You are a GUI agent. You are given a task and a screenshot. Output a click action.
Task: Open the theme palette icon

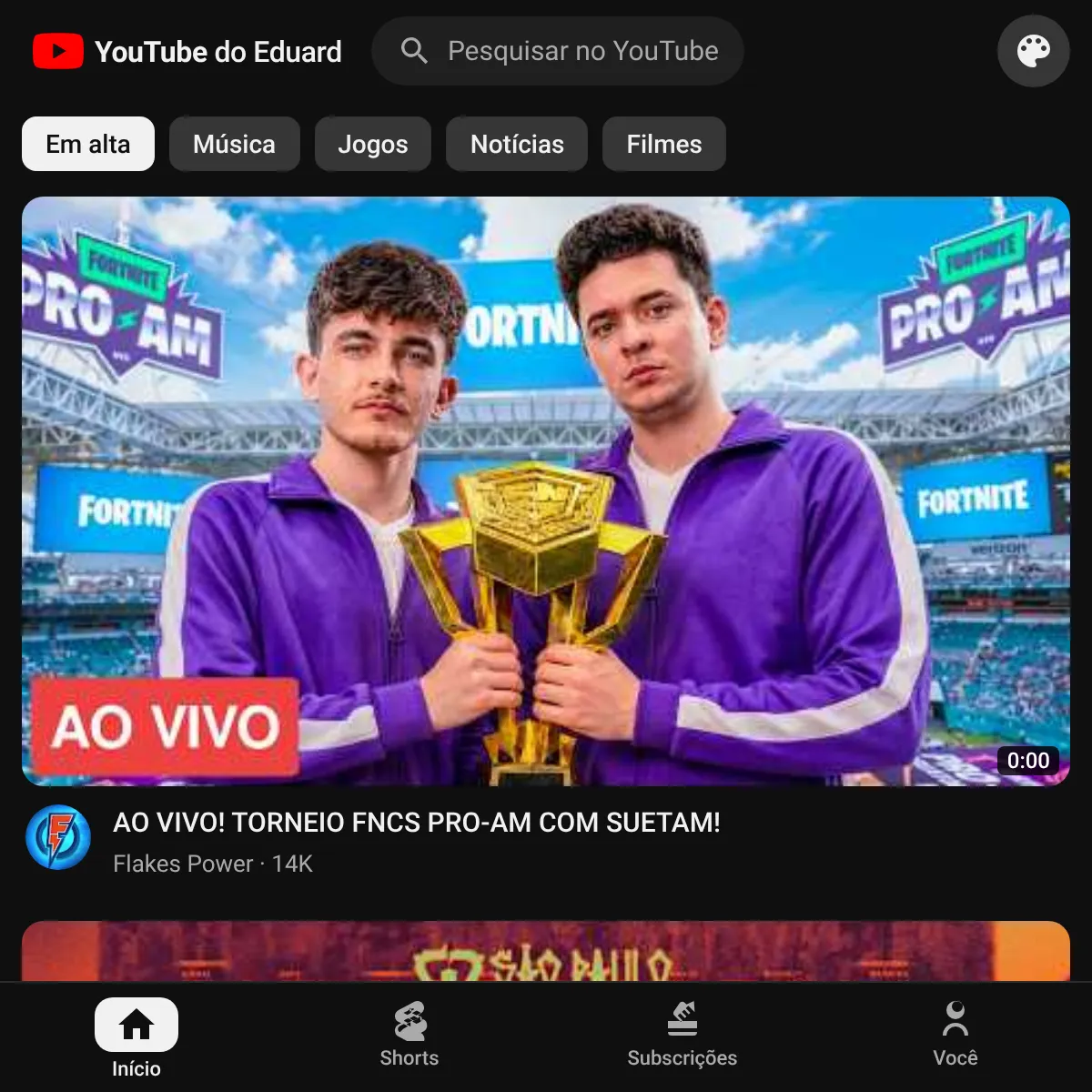coord(1033,51)
